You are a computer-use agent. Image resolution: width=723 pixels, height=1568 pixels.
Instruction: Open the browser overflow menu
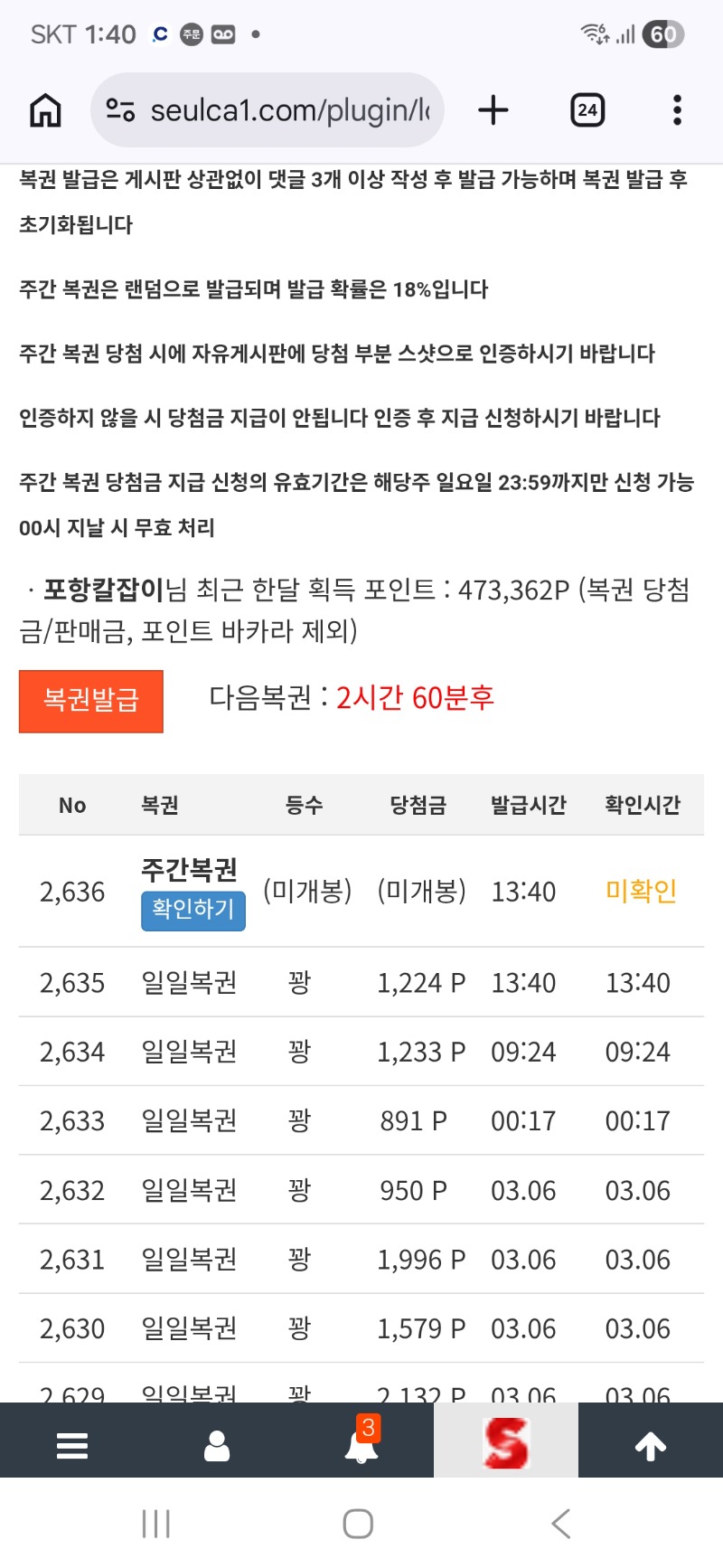click(x=677, y=110)
